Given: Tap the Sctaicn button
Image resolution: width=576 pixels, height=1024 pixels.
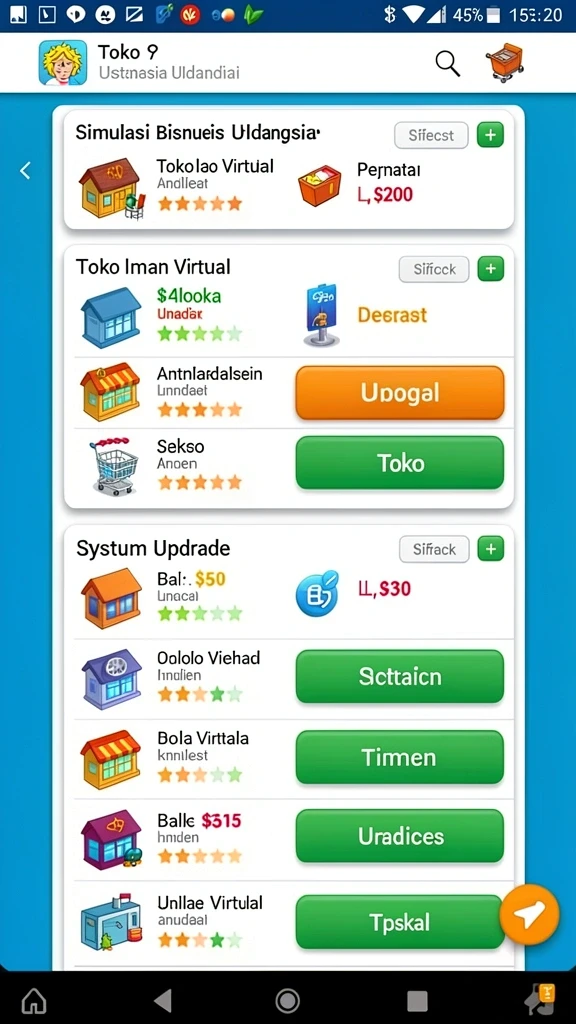Looking at the screenshot, I should [x=400, y=677].
